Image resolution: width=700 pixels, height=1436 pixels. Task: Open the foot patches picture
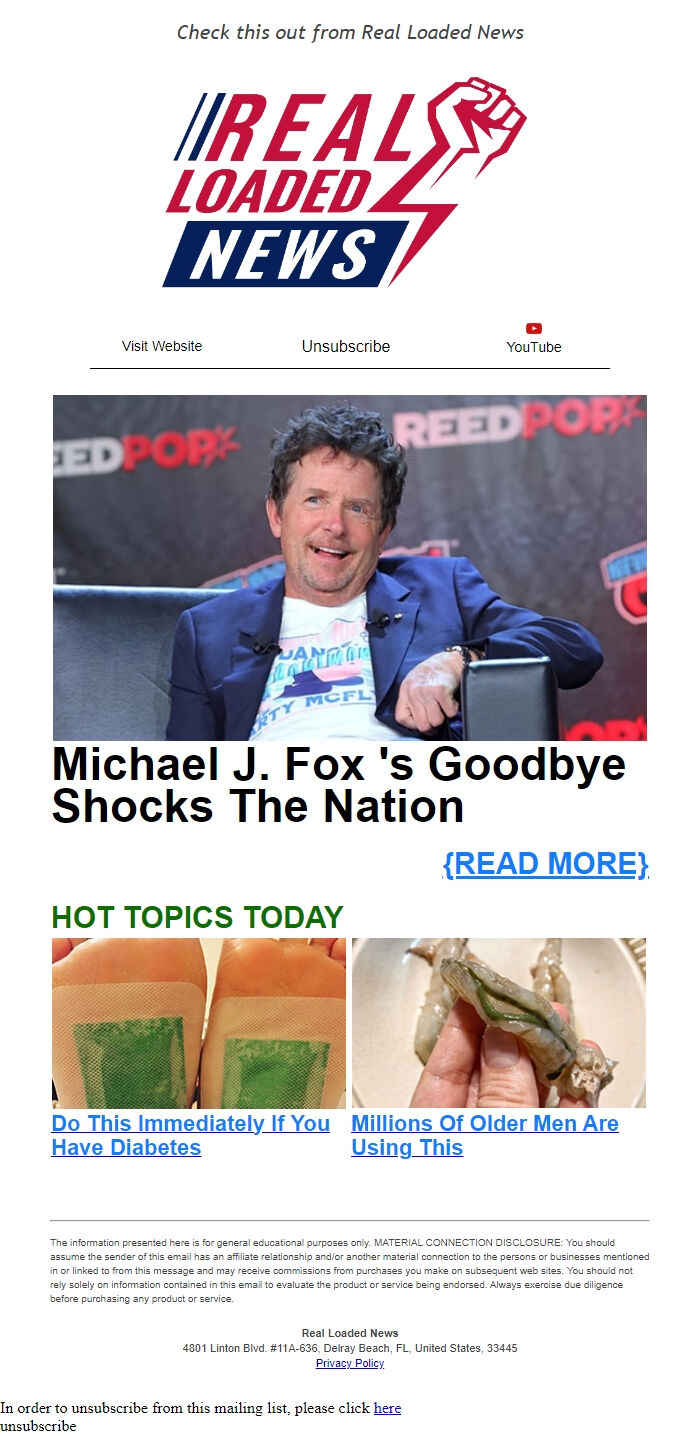click(x=199, y=1022)
